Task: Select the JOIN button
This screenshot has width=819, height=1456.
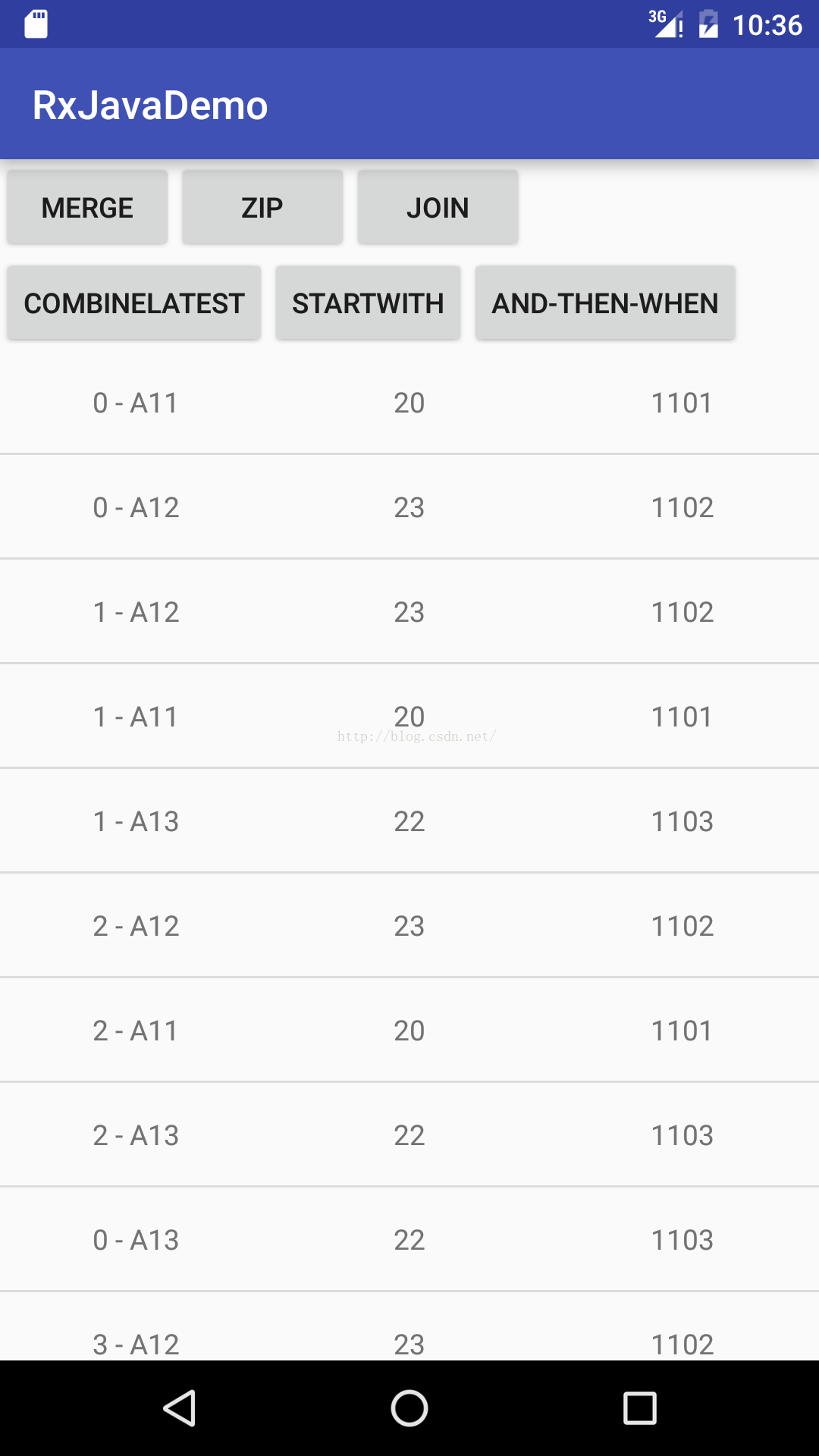Action: 438,207
